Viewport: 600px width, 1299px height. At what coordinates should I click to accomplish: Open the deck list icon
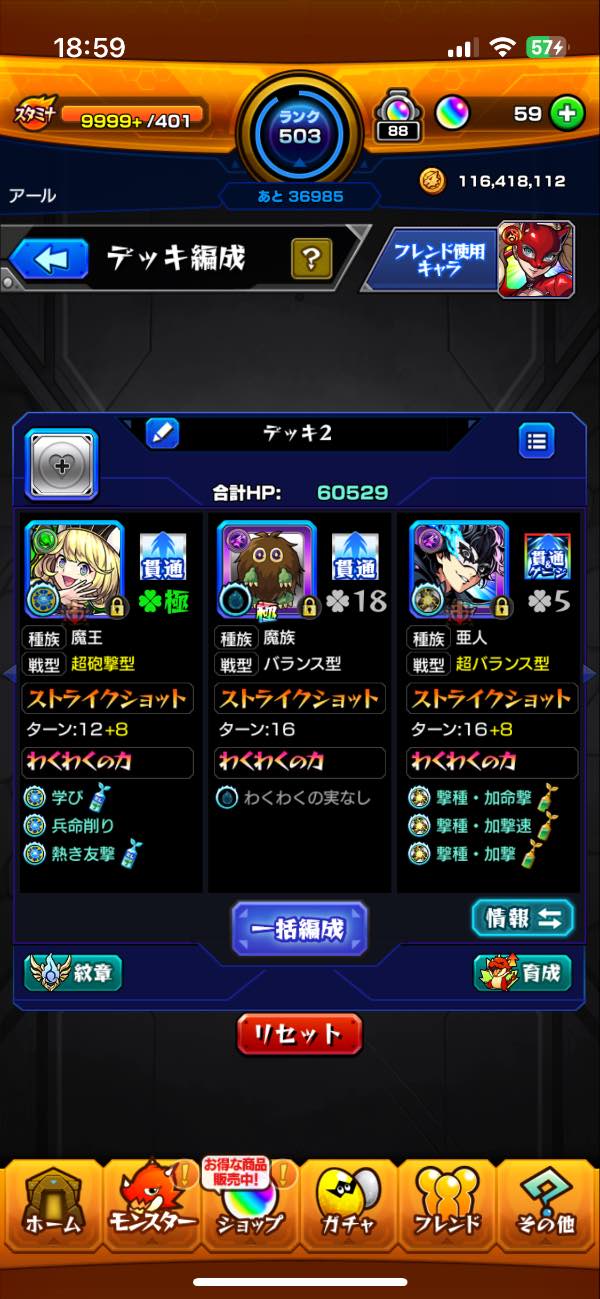click(x=536, y=440)
